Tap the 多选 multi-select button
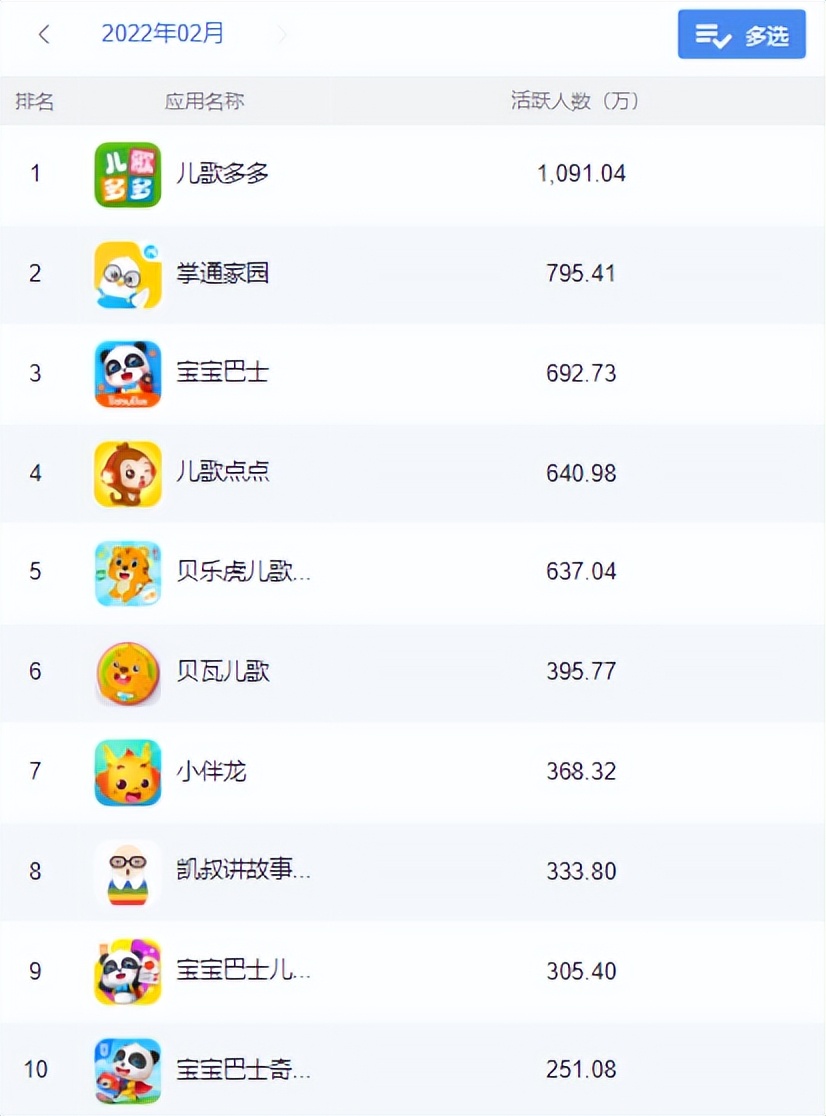 pyautogui.click(x=741, y=35)
